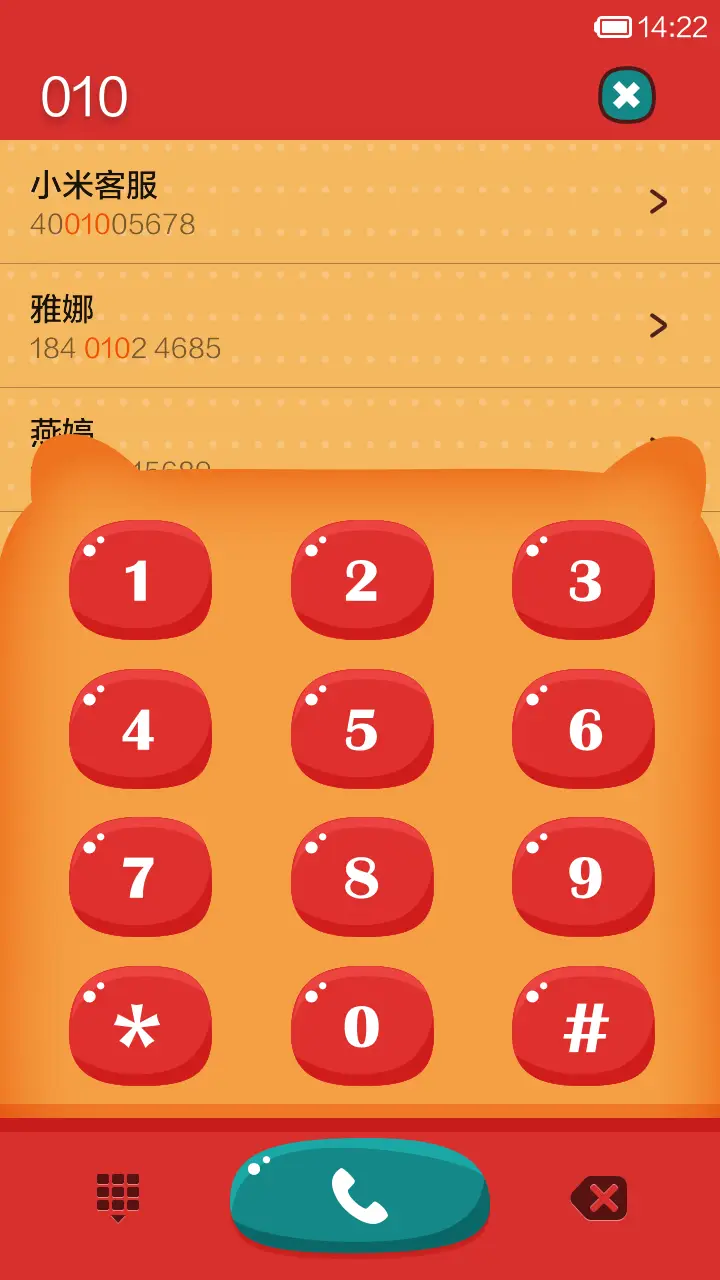720x1280 pixels.
Task: Expand details for contact 小米客服
Action: (657, 201)
